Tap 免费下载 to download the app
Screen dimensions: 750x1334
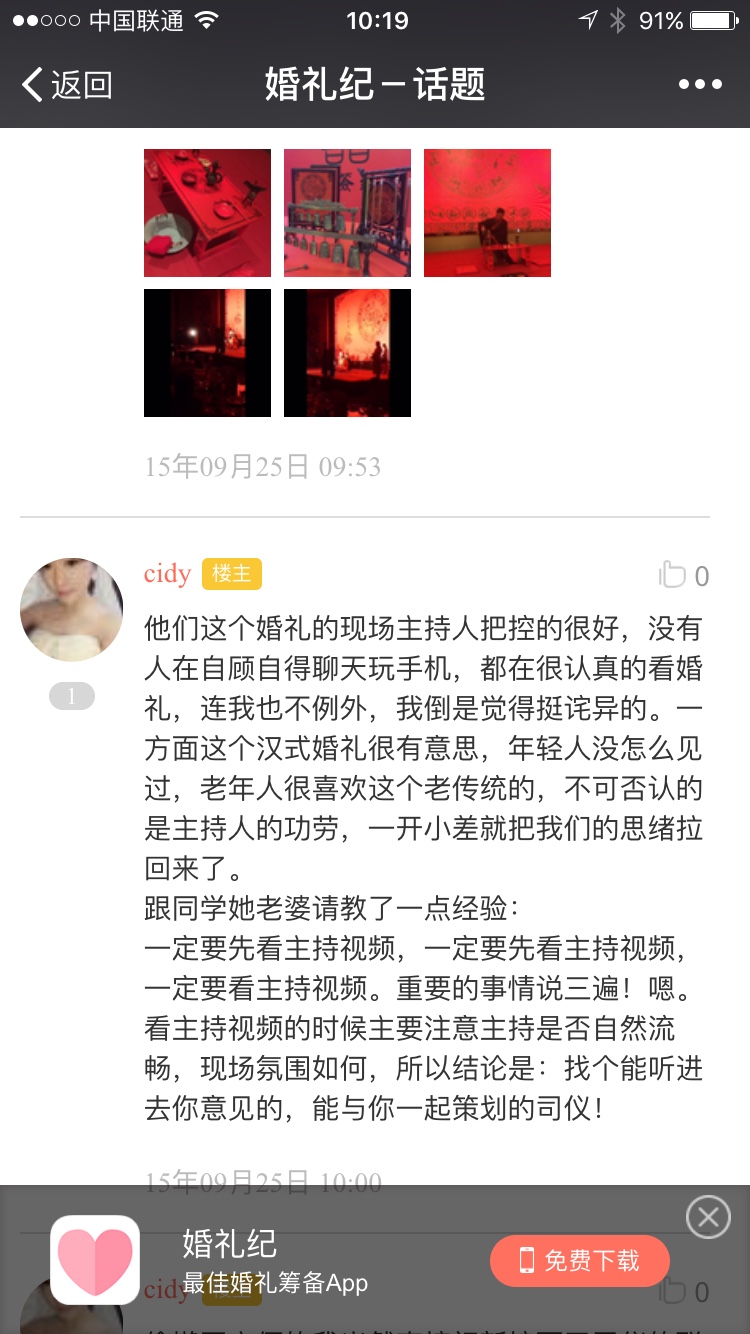click(x=579, y=1261)
